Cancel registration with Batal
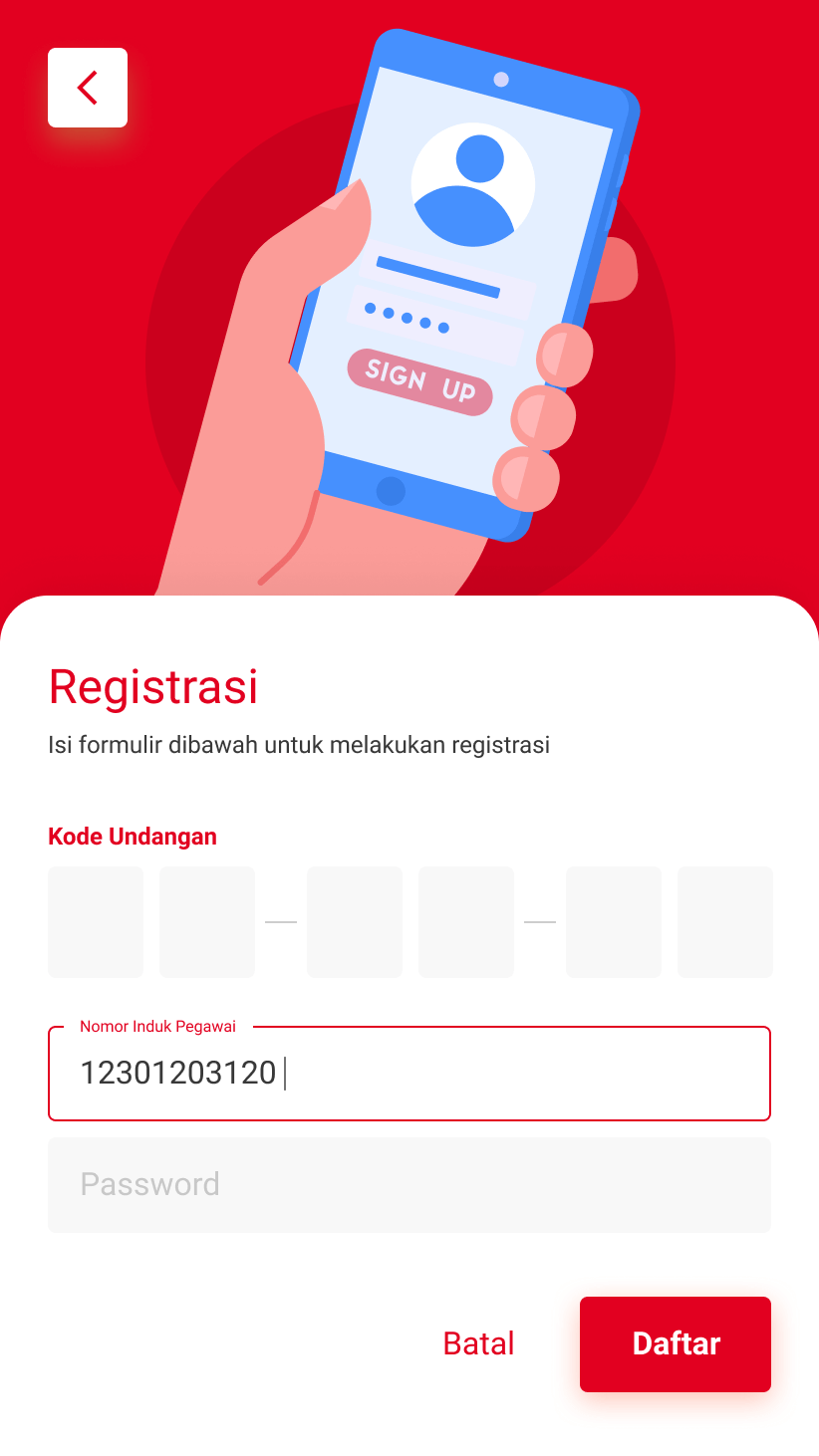 click(479, 1343)
